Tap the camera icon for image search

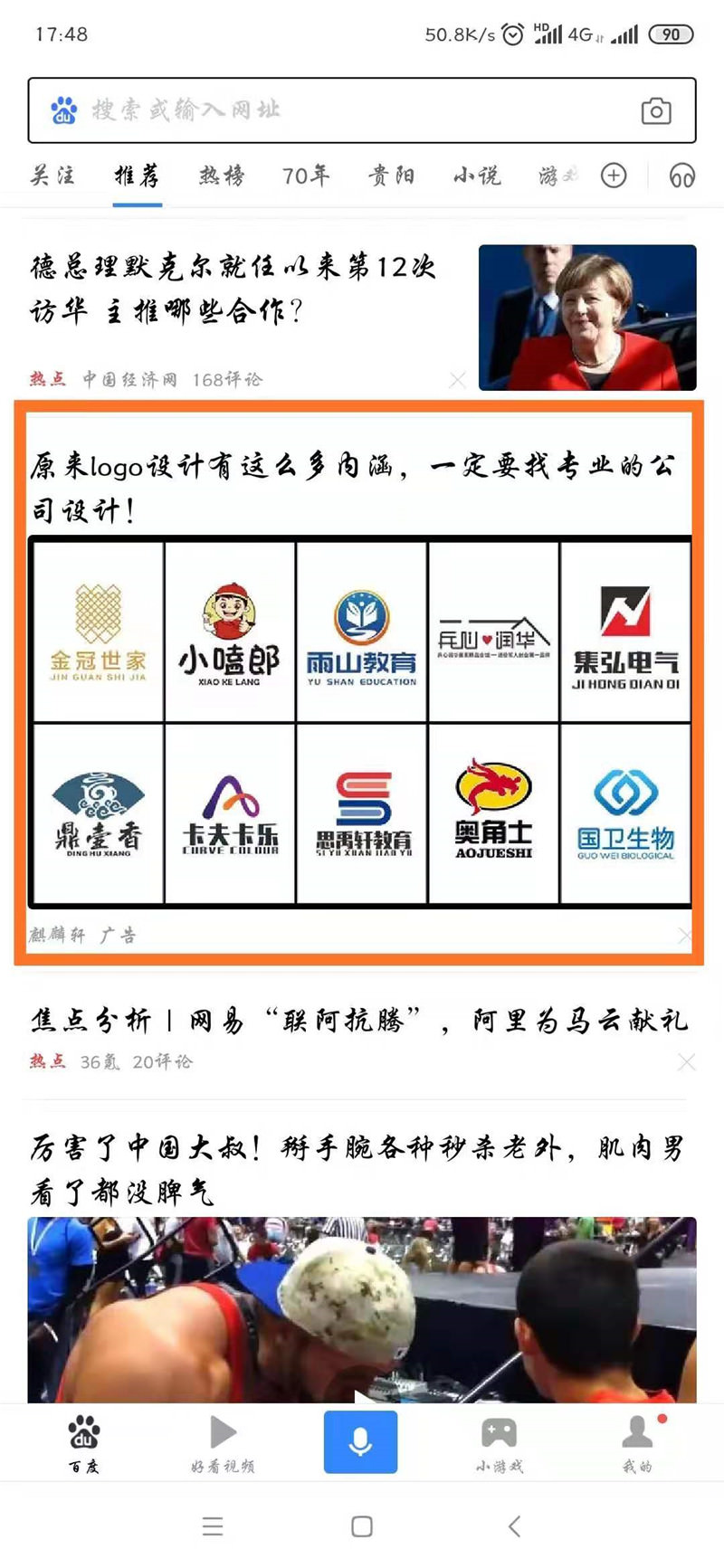(657, 110)
